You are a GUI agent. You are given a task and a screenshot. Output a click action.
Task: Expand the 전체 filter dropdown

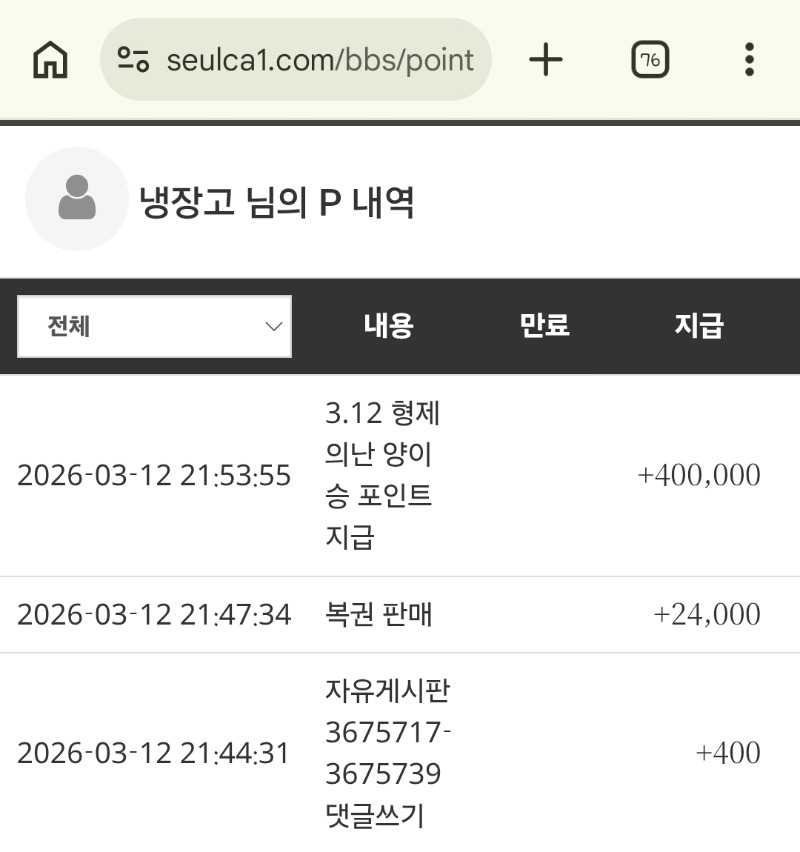[155, 326]
